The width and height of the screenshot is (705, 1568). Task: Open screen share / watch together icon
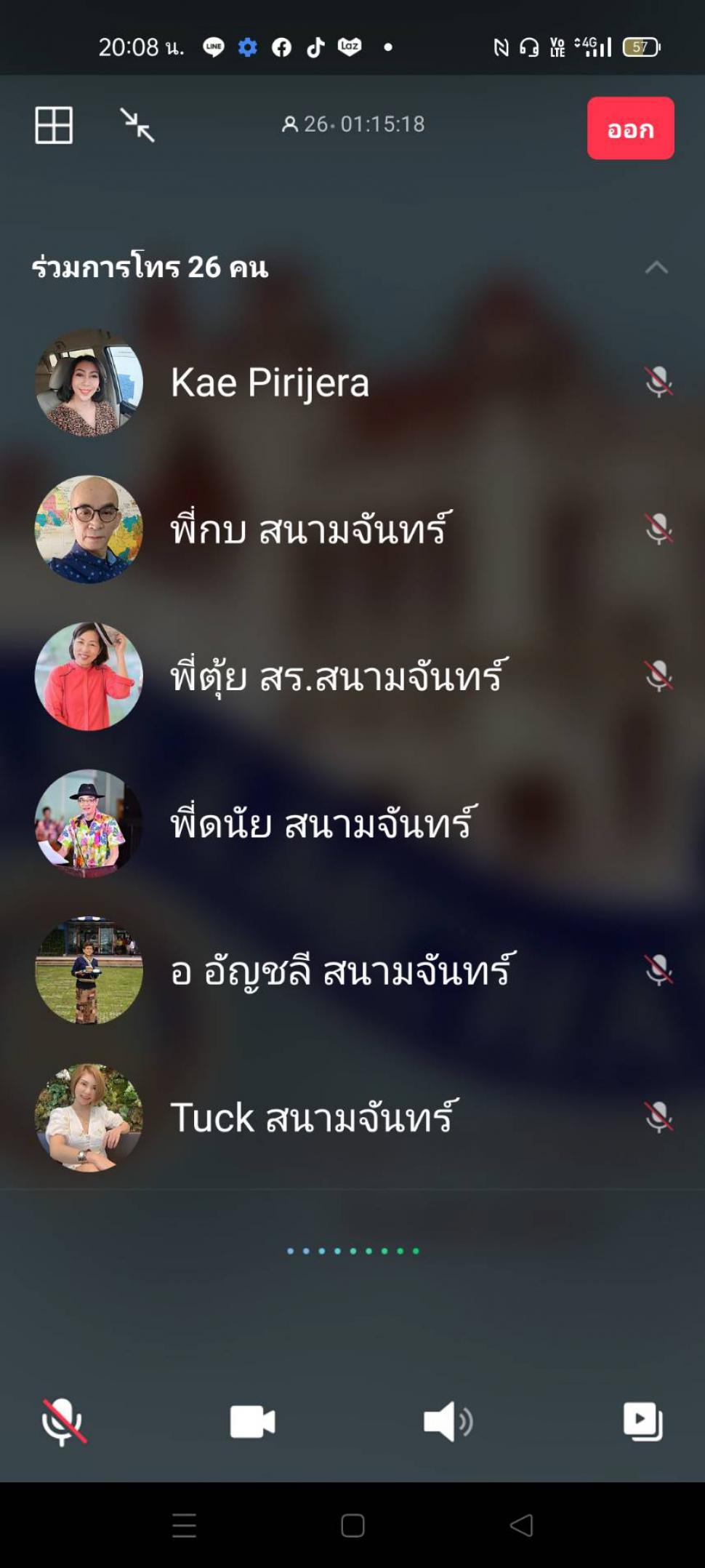(642, 1422)
